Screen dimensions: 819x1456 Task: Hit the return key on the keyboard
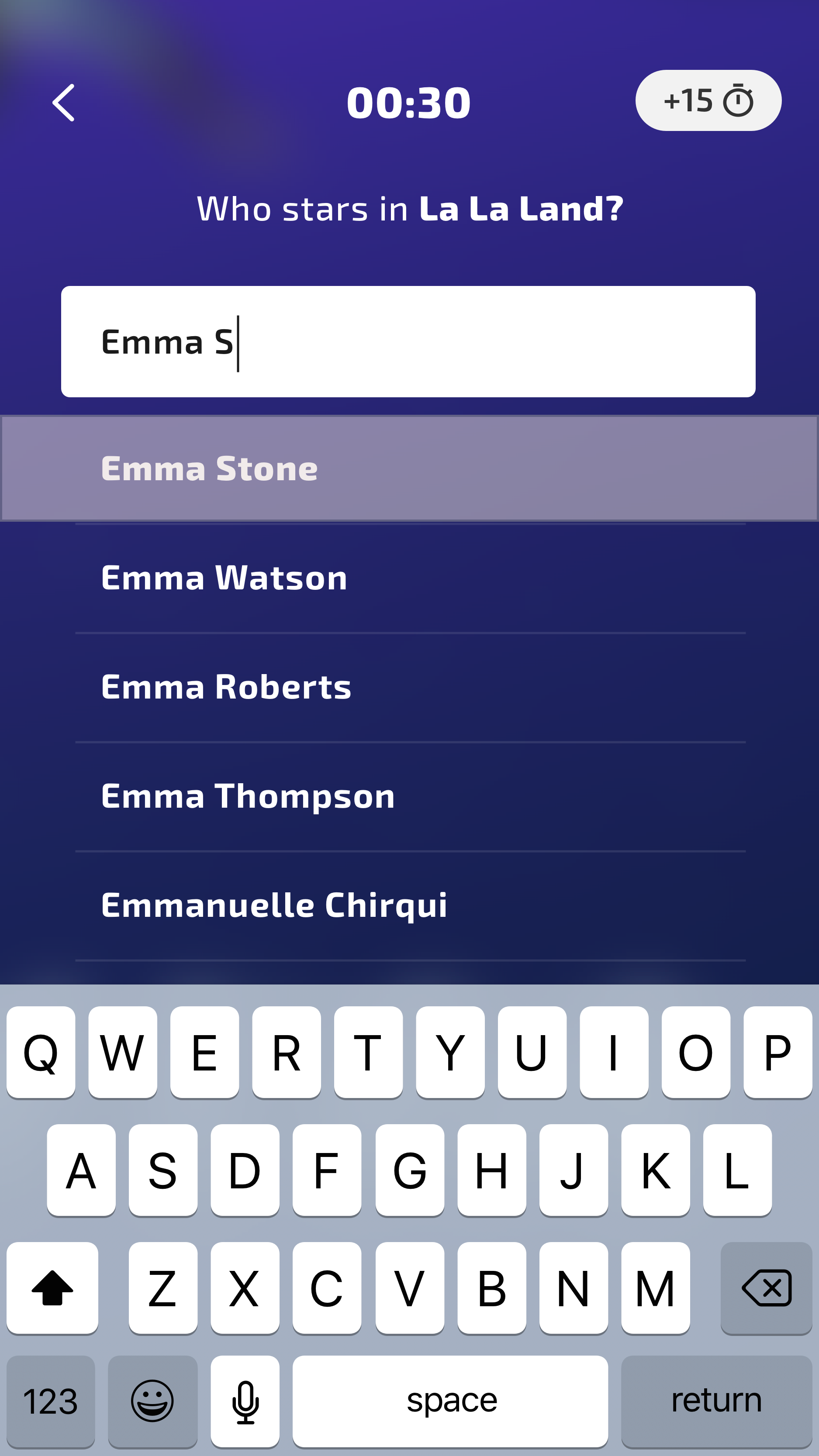click(716, 1401)
